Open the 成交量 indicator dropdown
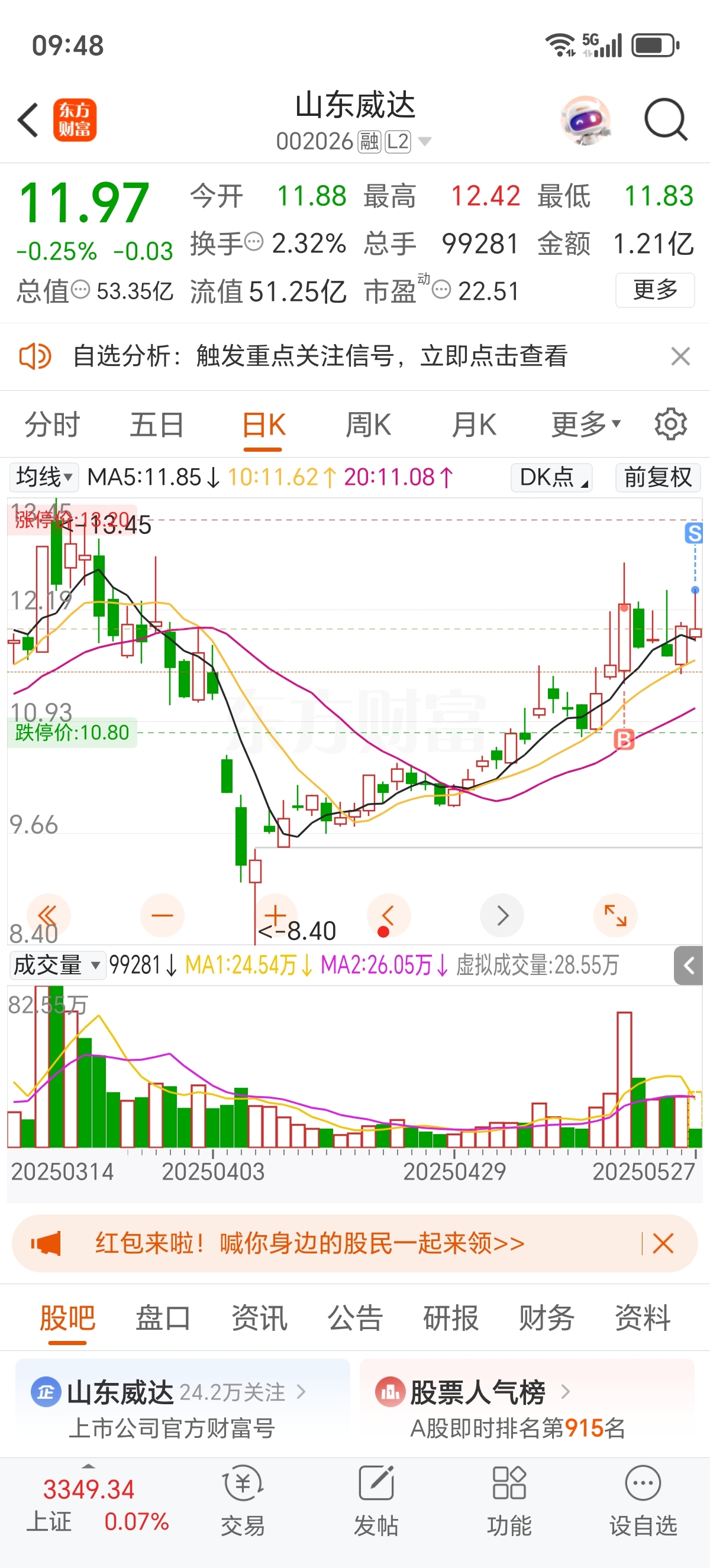This screenshot has height=1568, width=710. point(57,966)
